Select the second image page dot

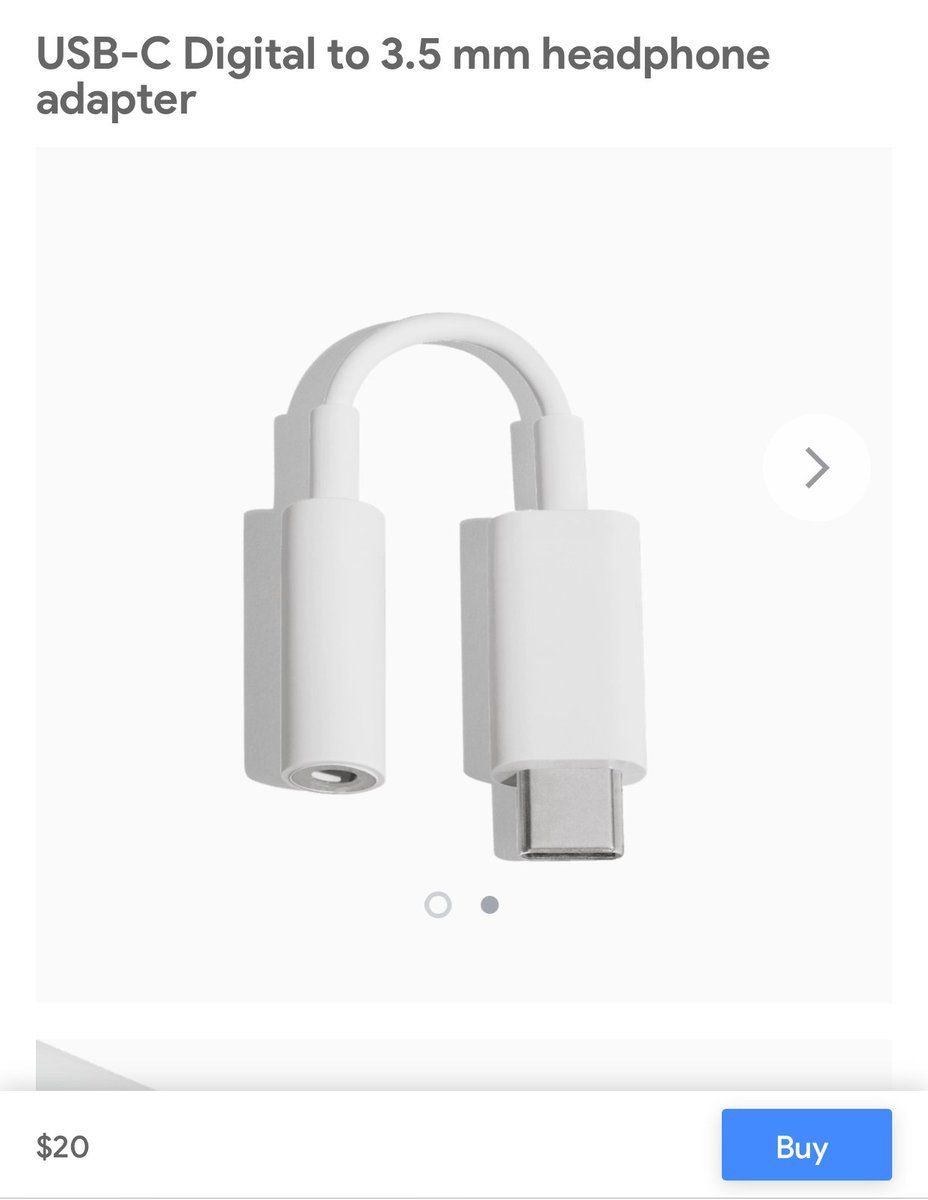tap(489, 905)
